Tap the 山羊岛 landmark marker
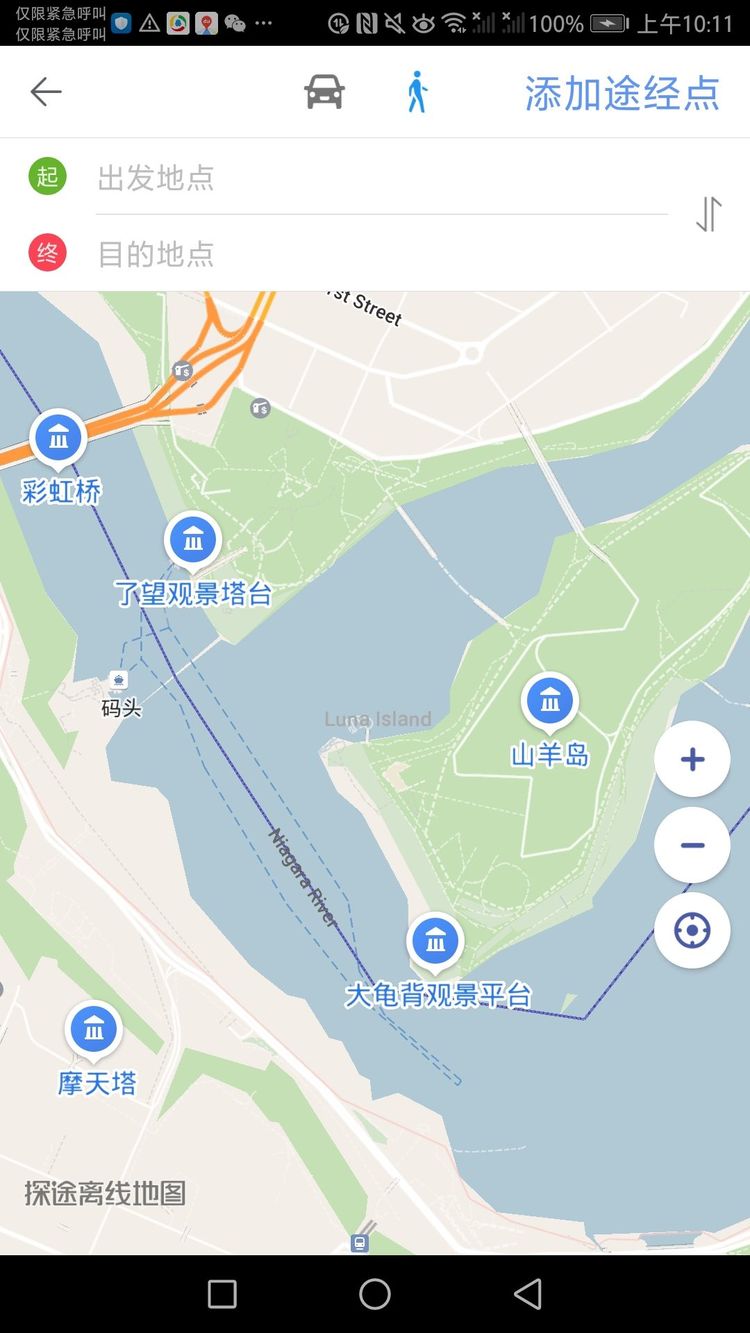Screen dimensions: 750x1333 tap(550, 701)
